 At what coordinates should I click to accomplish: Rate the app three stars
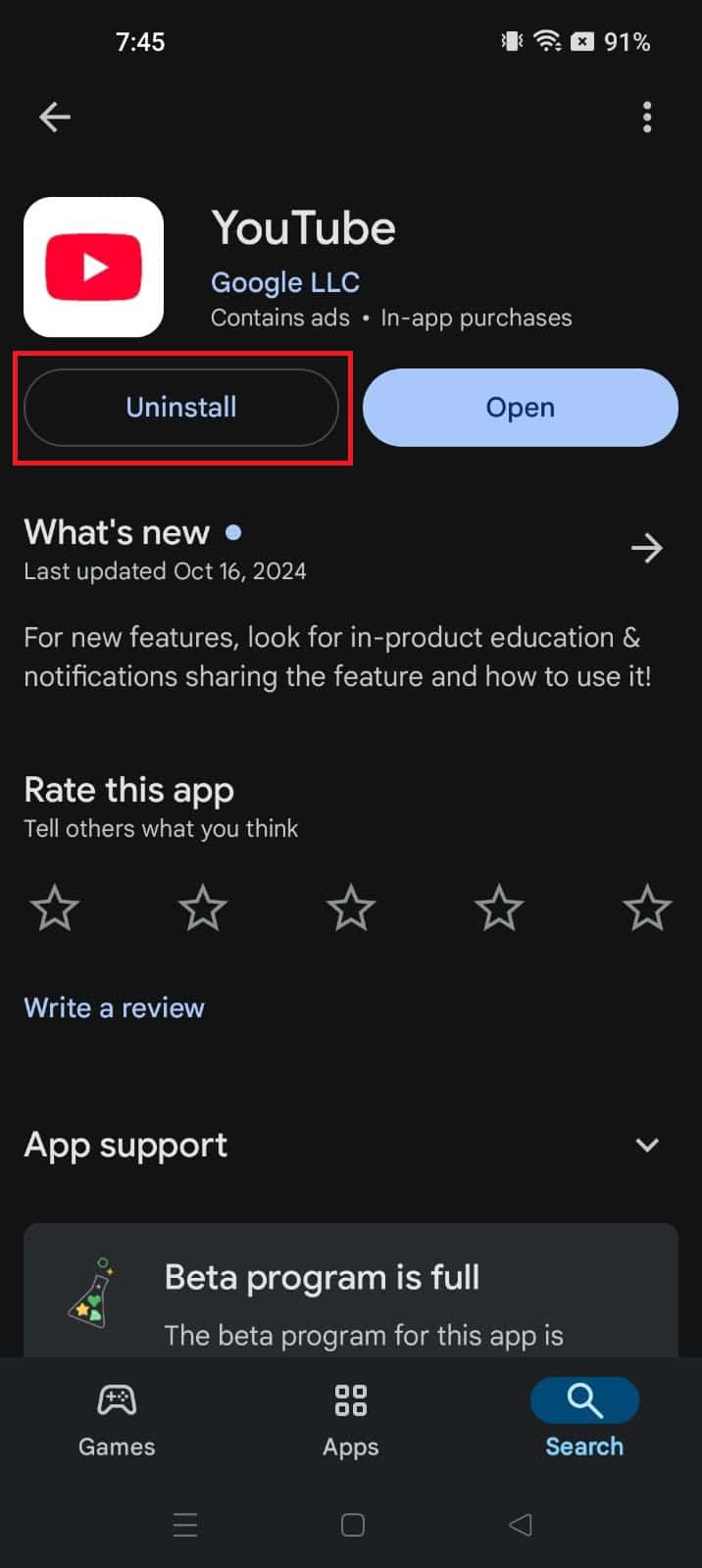pyautogui.click(x=350, y=907)
